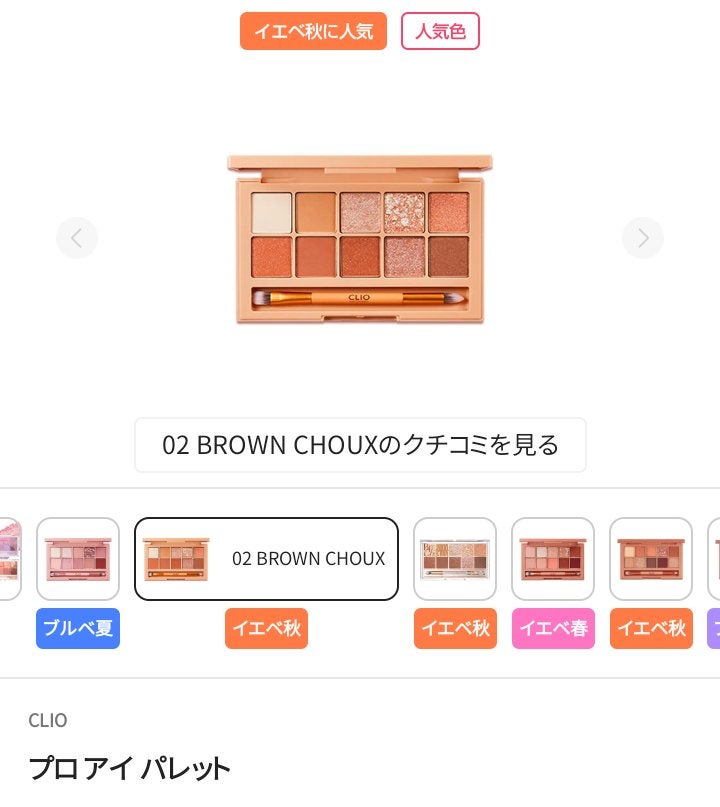Show the next color variant image
The height and width of the screenshot is (807, 720).
[642, 238]
